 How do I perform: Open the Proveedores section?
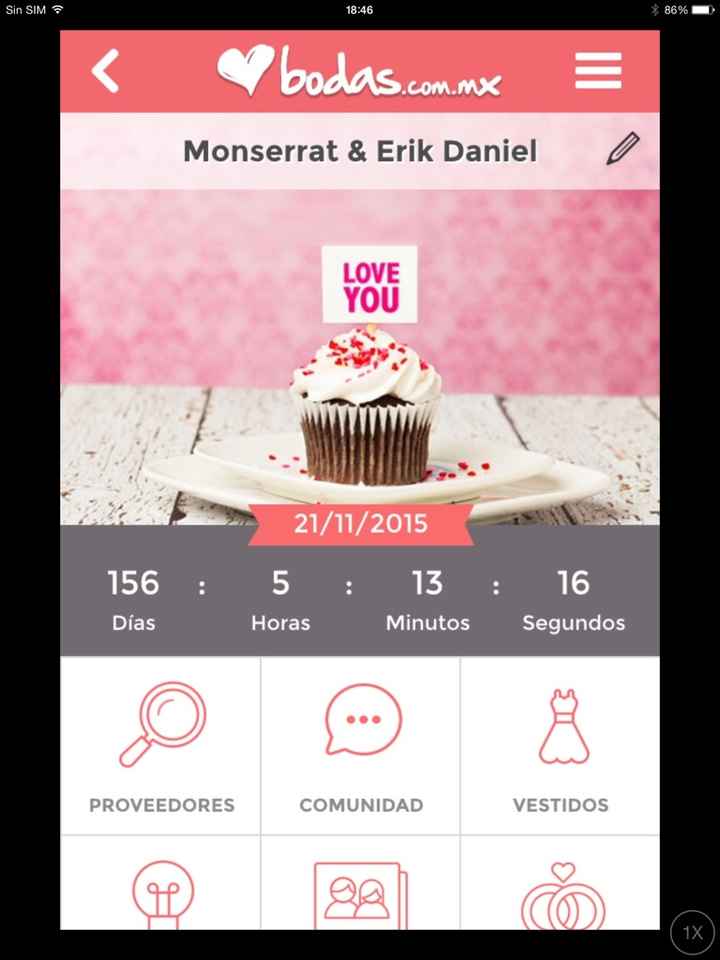pyautogui.click(x=161, y=746)
